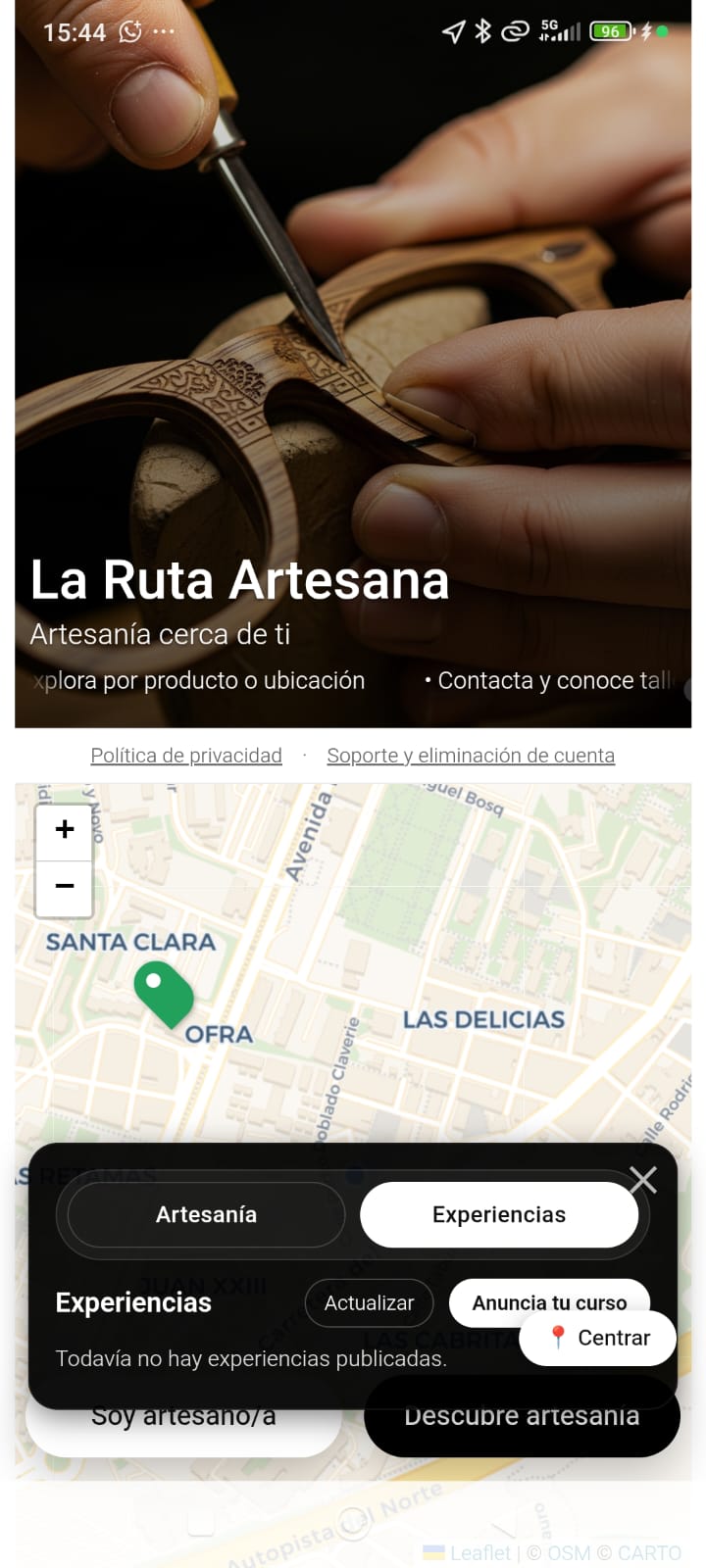
Task: Tap the location arrow icon in status bar
Action: coord(452,30)
